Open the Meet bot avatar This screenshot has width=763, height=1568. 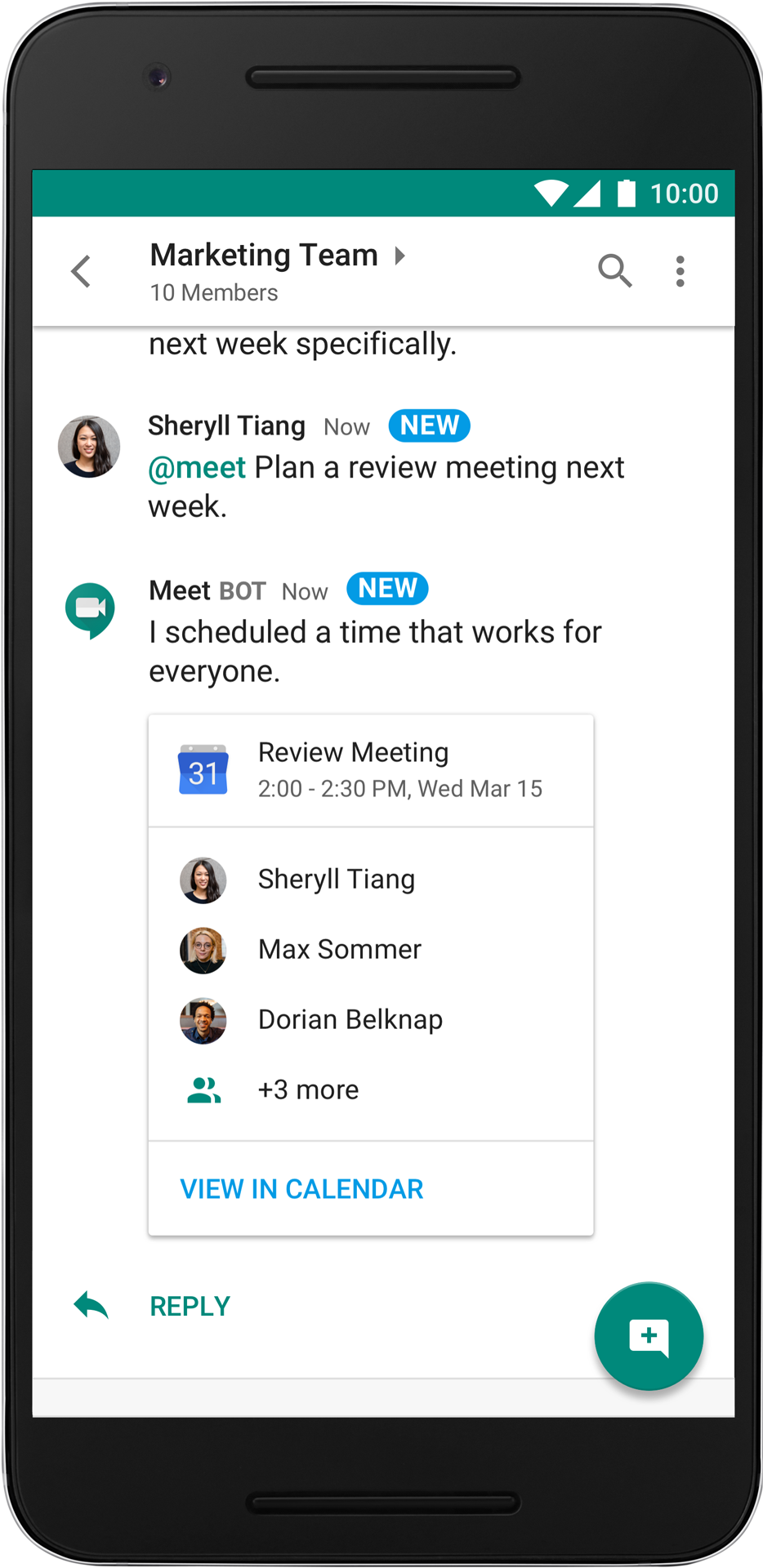point(90,609)
